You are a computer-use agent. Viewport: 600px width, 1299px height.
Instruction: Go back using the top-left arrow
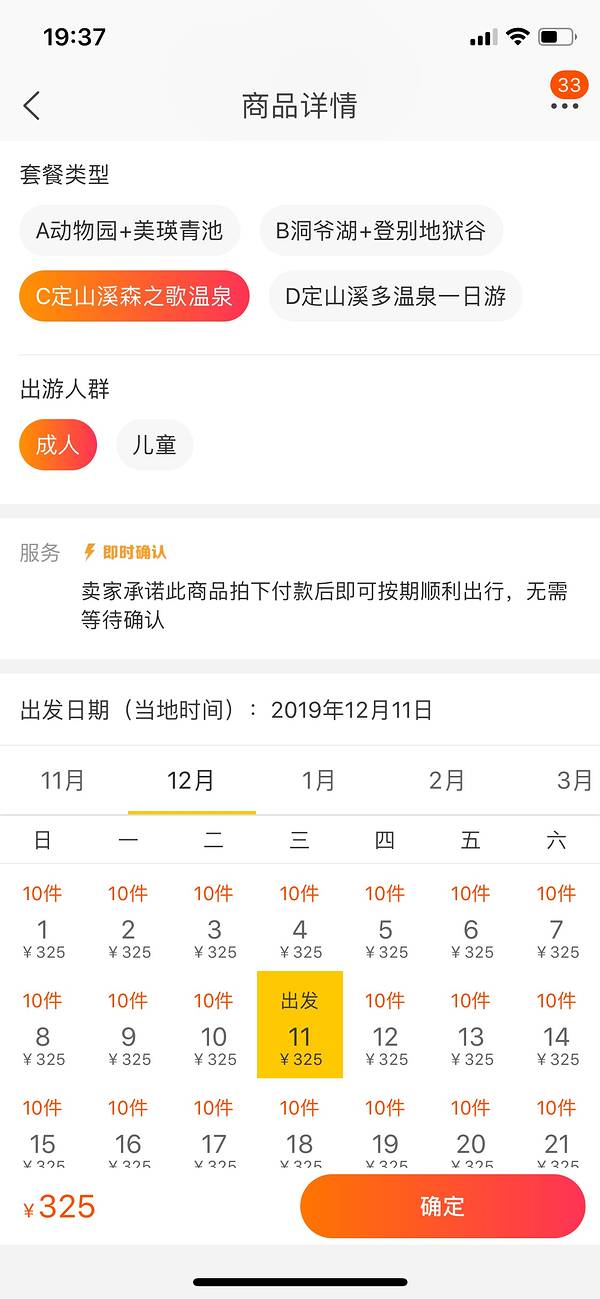point(32,105)
